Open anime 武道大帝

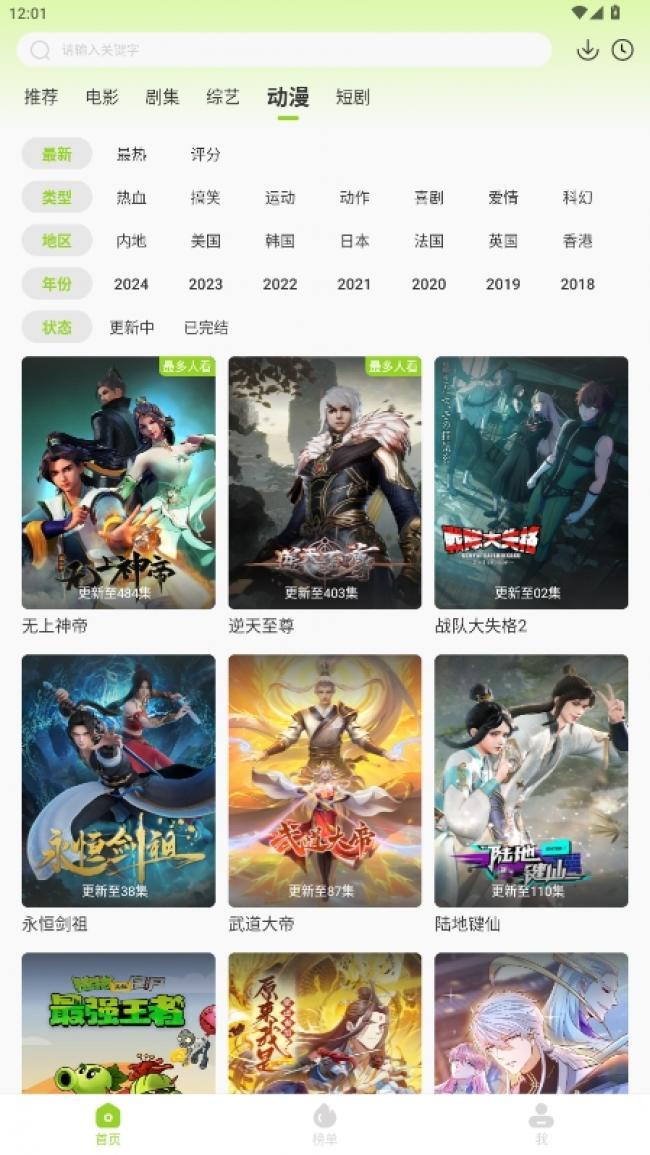325,780
